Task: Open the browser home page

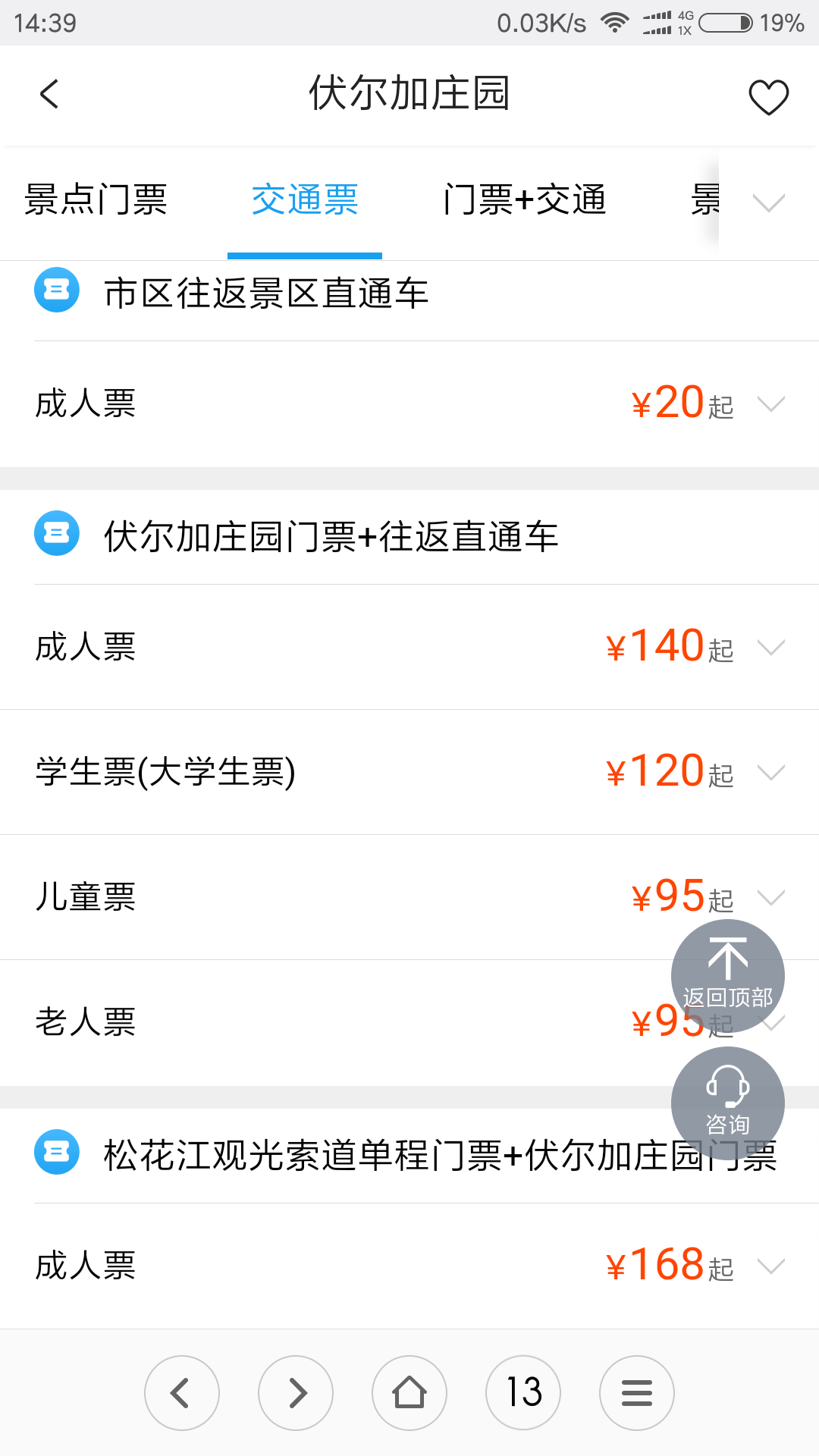Action: (409, 1393)
